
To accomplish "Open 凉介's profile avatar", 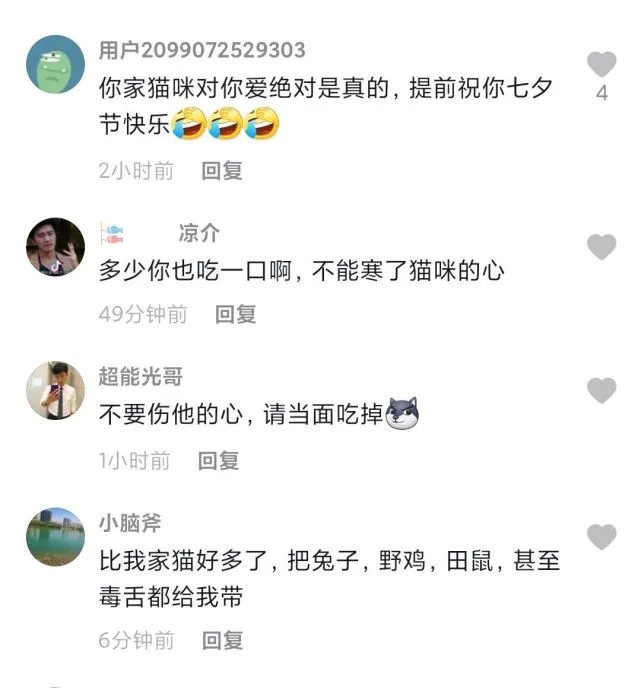I will [55, 246].
